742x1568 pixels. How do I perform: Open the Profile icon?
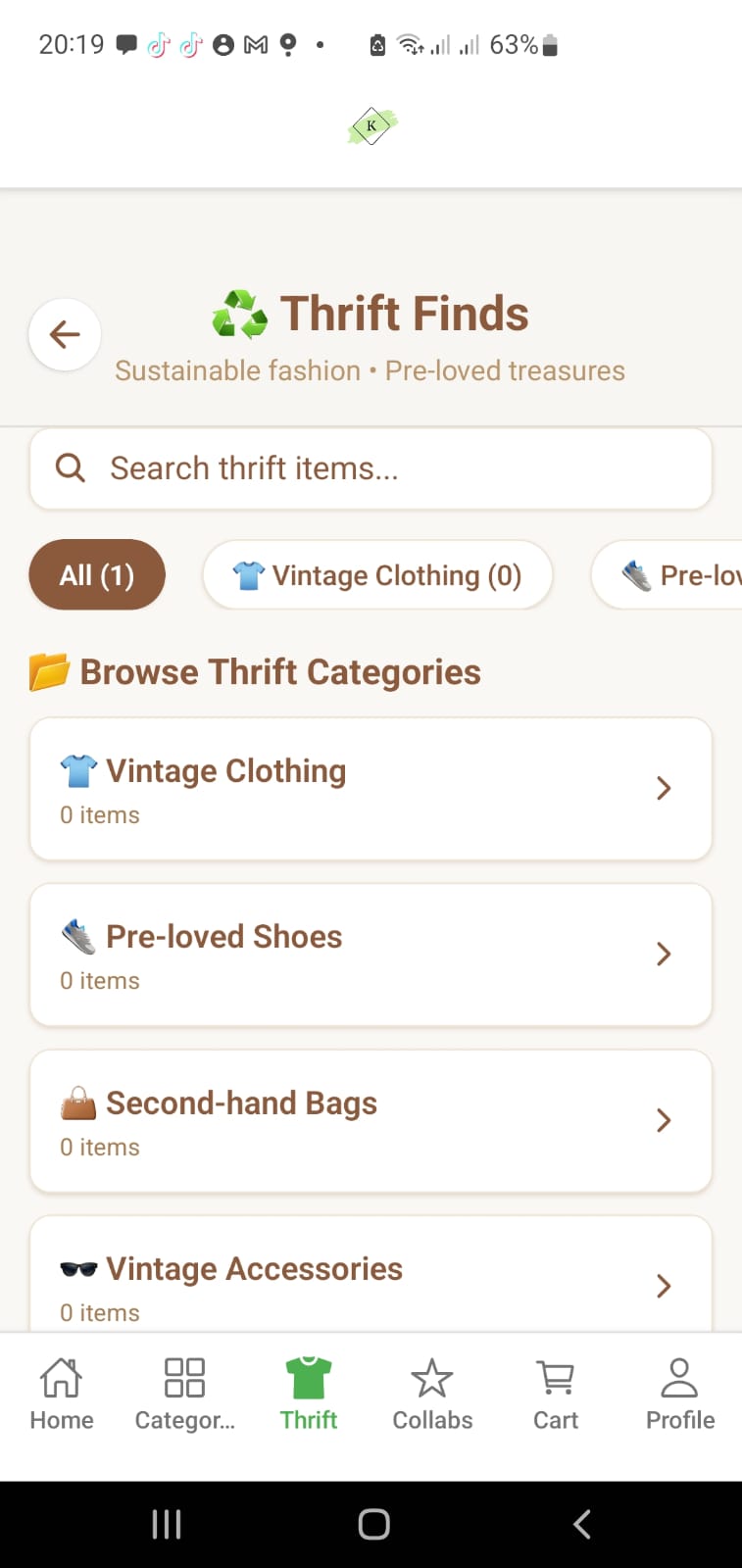click(x=679, y=1377)
